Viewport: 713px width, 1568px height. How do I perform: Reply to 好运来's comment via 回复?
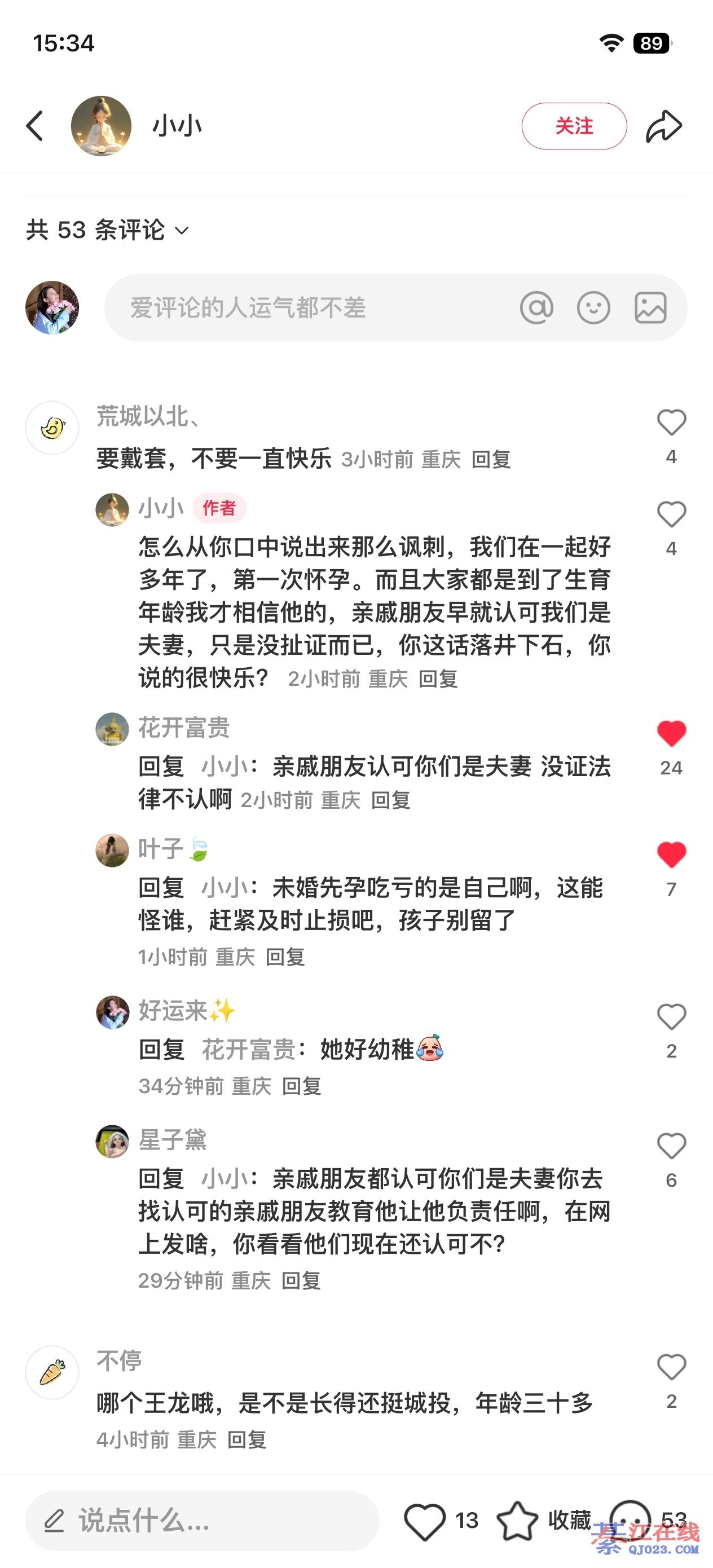click(301, 1086)
